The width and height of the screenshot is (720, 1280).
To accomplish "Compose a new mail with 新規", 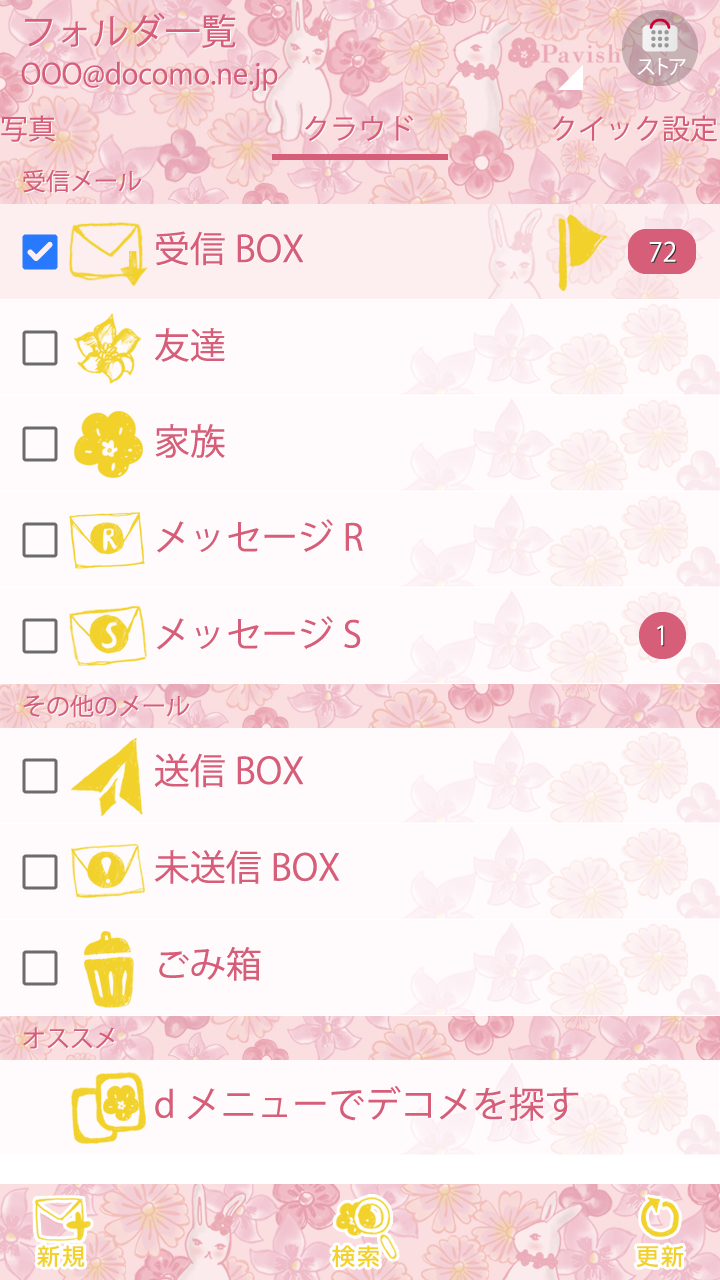I will pos(60,1232).
